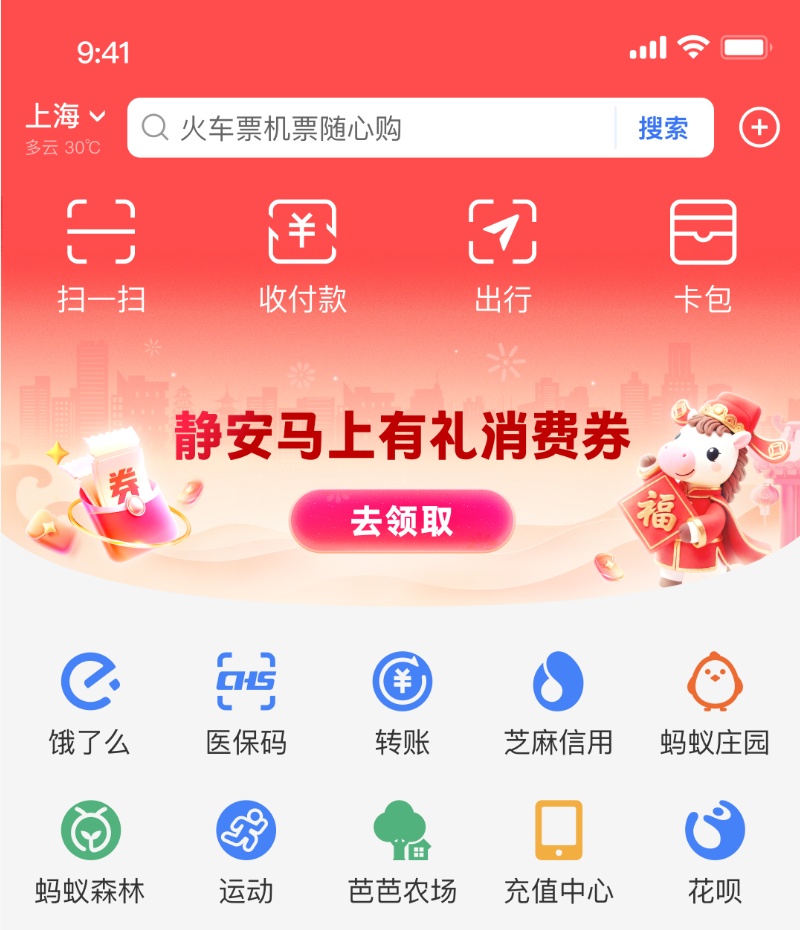Launch the 饿了么 mini app
The width and height of the screenshot is (800, 930).
click(x=90, y=703)
